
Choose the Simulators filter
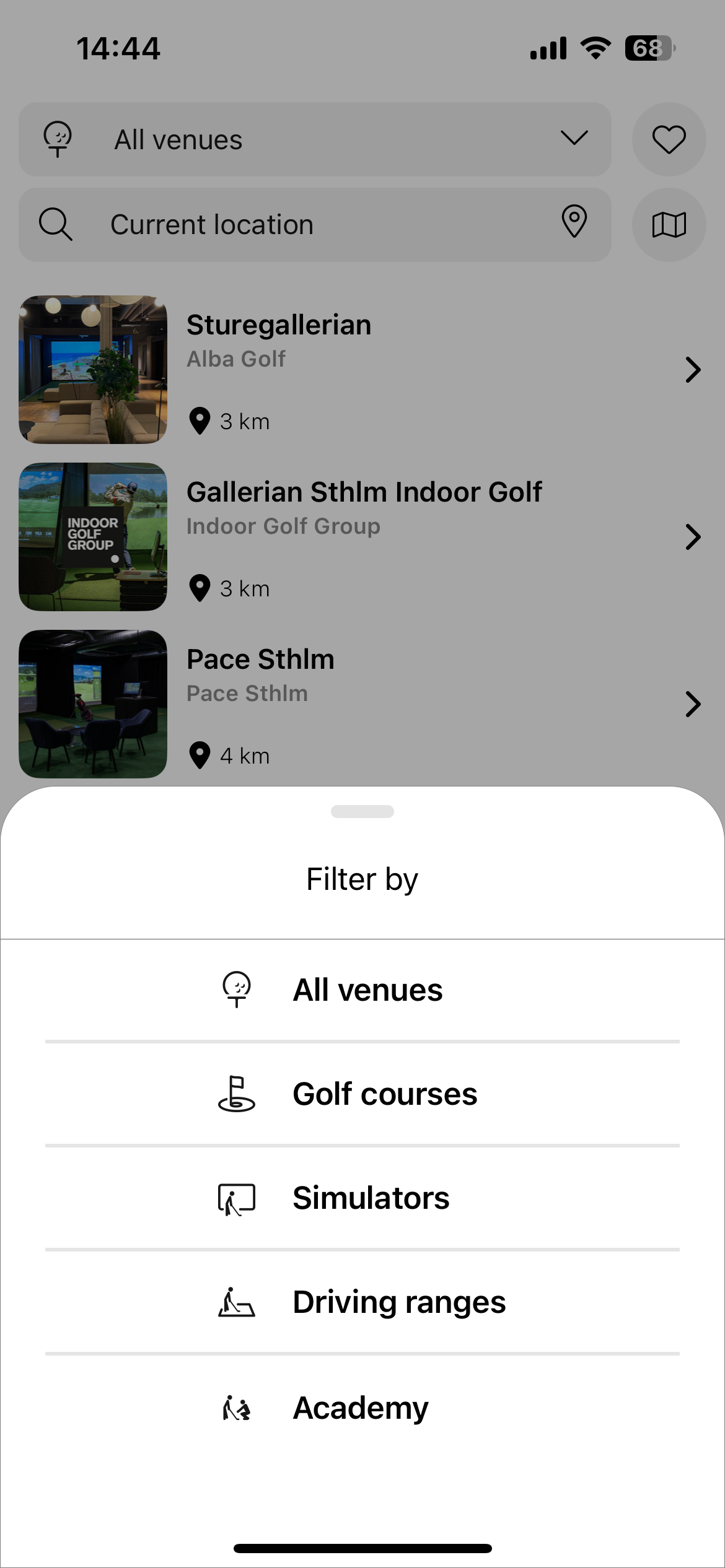point(362,1198)
